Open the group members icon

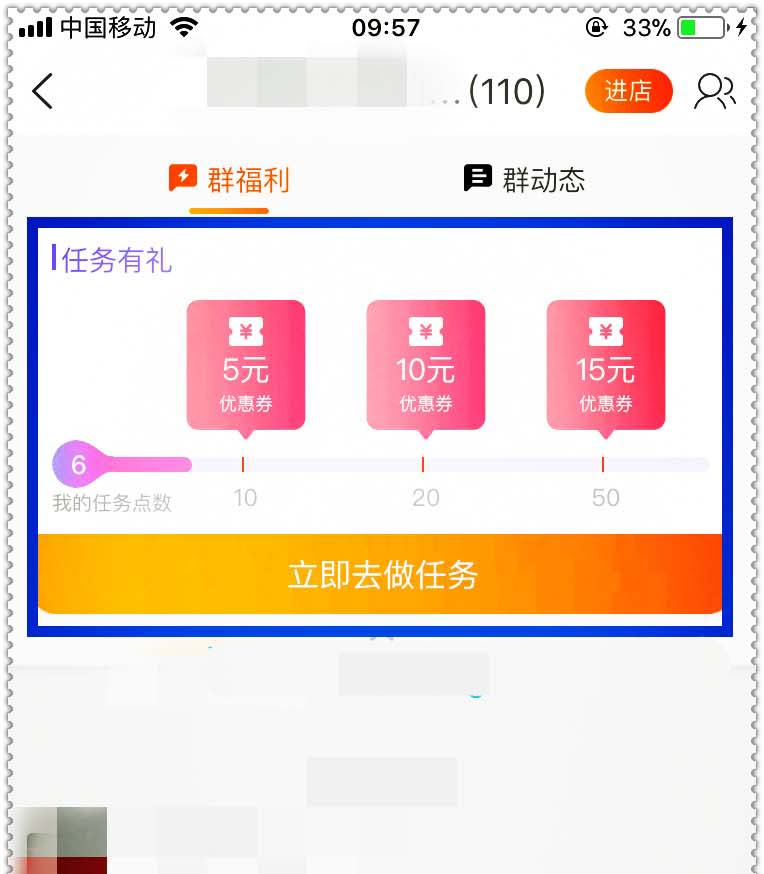714,91
